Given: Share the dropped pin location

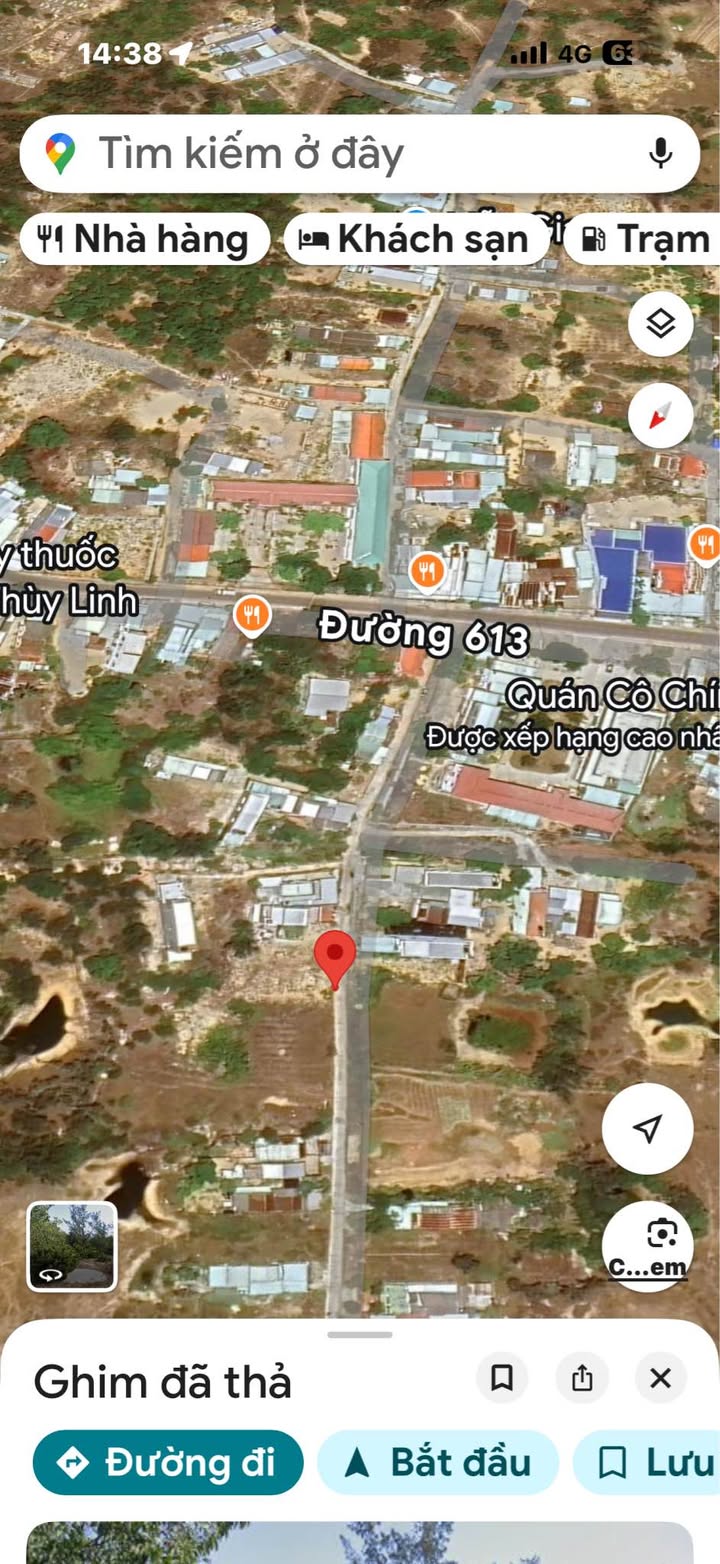Looking at the screenshot, I should pyautogui.click(x=582, y=1379).
